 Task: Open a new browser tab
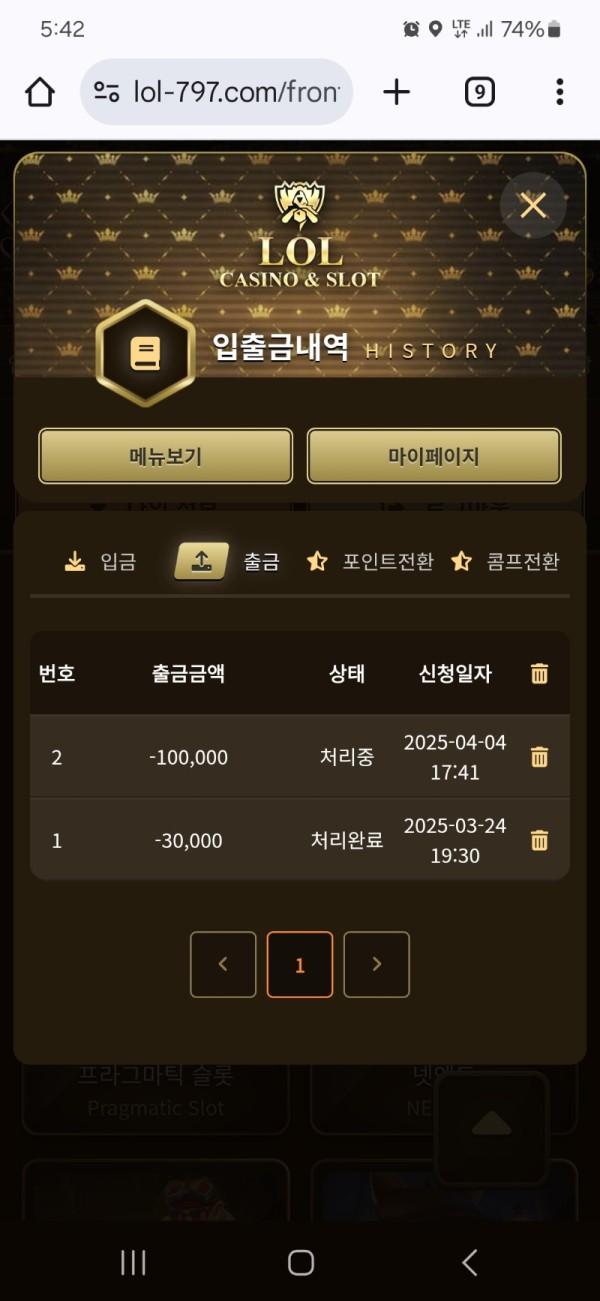click(397, 93)
